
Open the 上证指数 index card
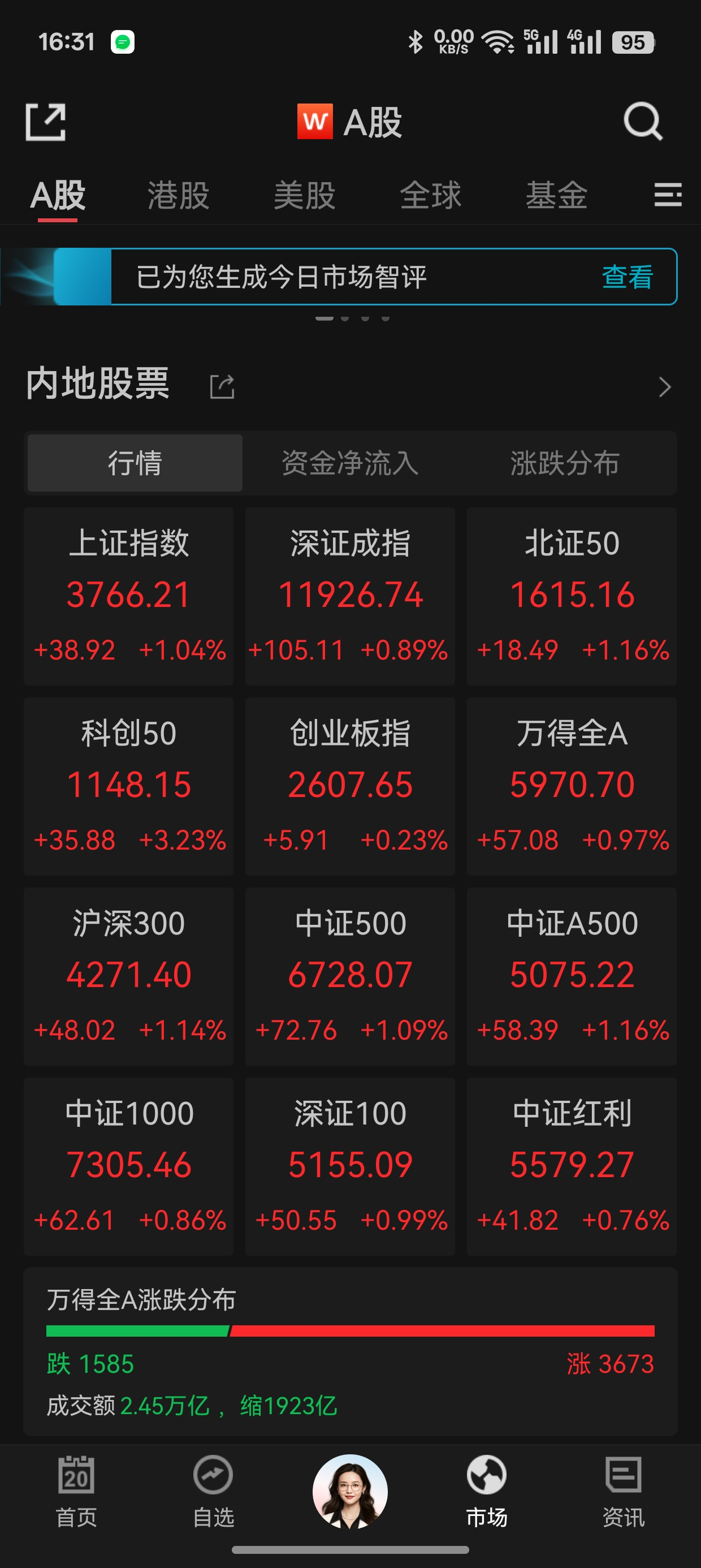point(128,596)
